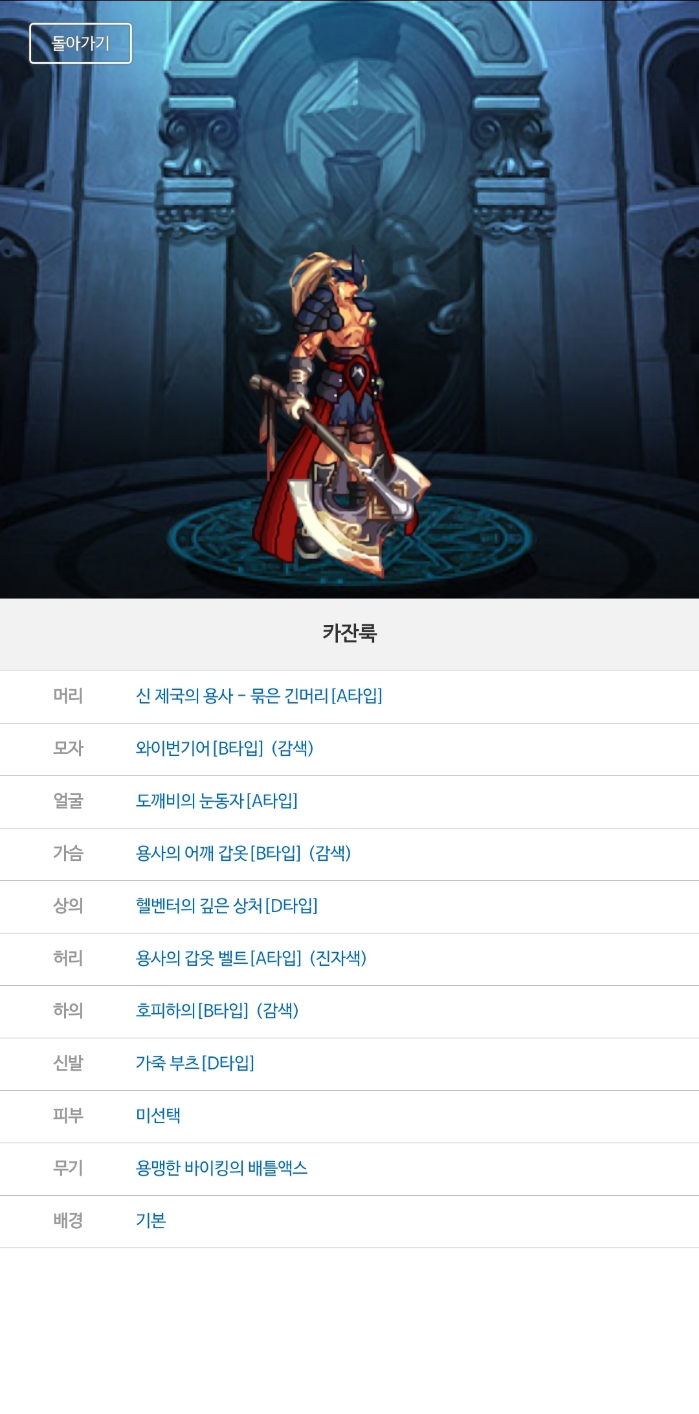Select the 도깨비의 눈동자 [A타입] link
The image size is (699, 1414).
[217, 801]
